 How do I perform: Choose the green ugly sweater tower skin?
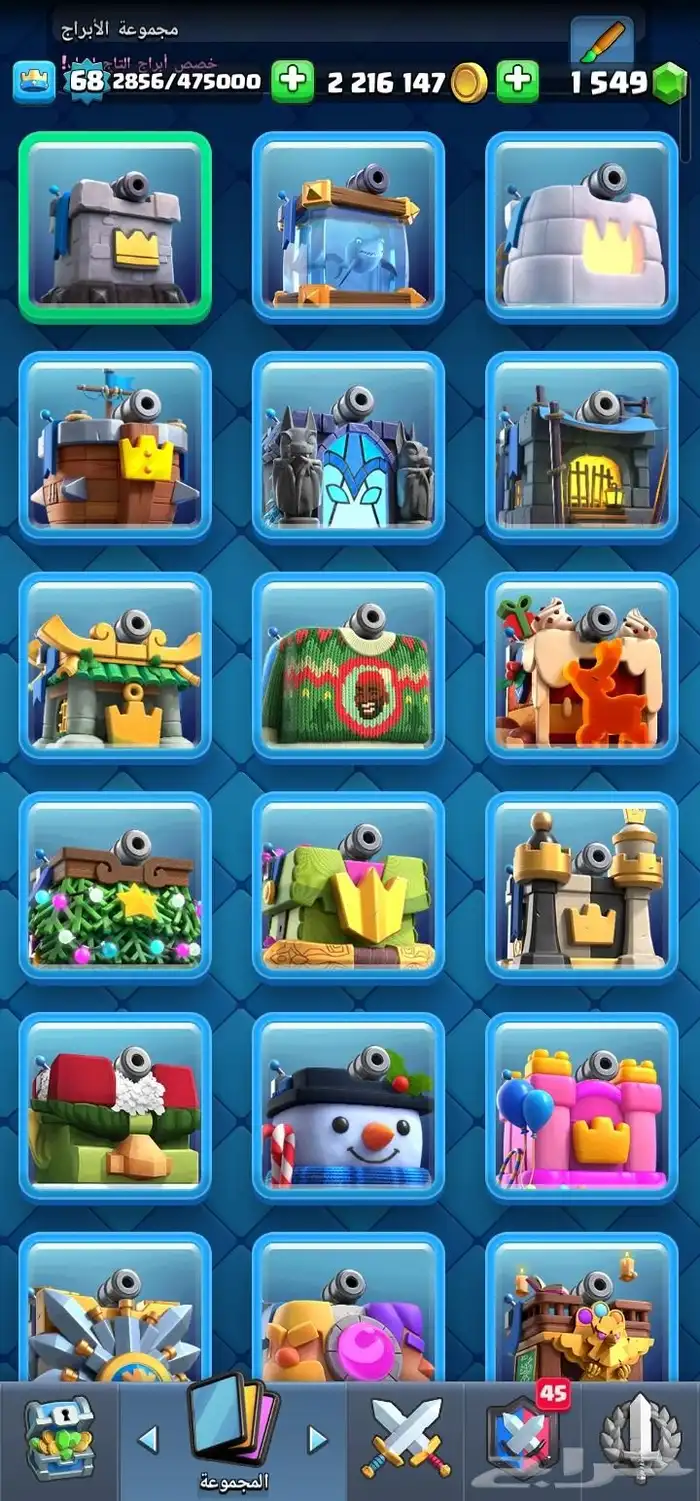tap(348, 666)
